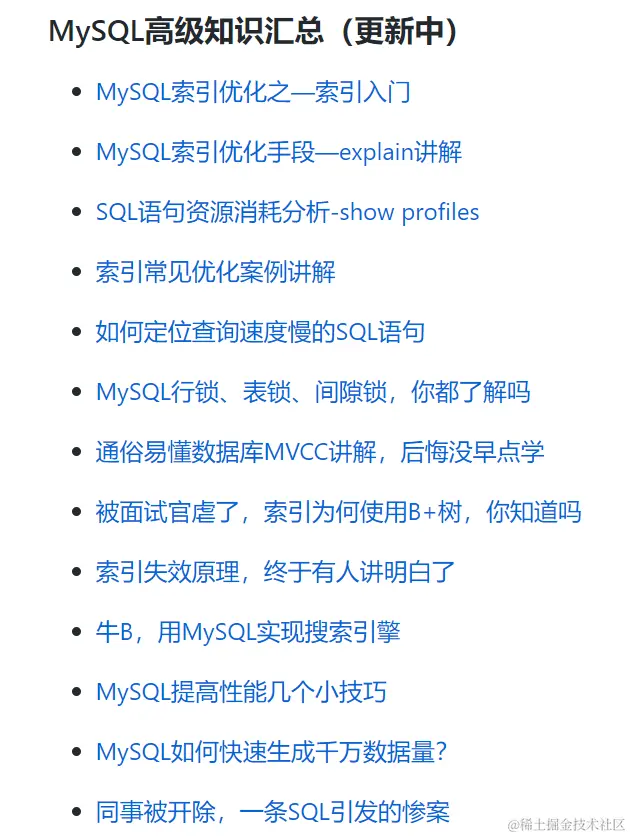Viewport: 630px width, 837px height.
Task: Open 通俗易懂数据库MVCC讲解 link
Action: [320, 452]
